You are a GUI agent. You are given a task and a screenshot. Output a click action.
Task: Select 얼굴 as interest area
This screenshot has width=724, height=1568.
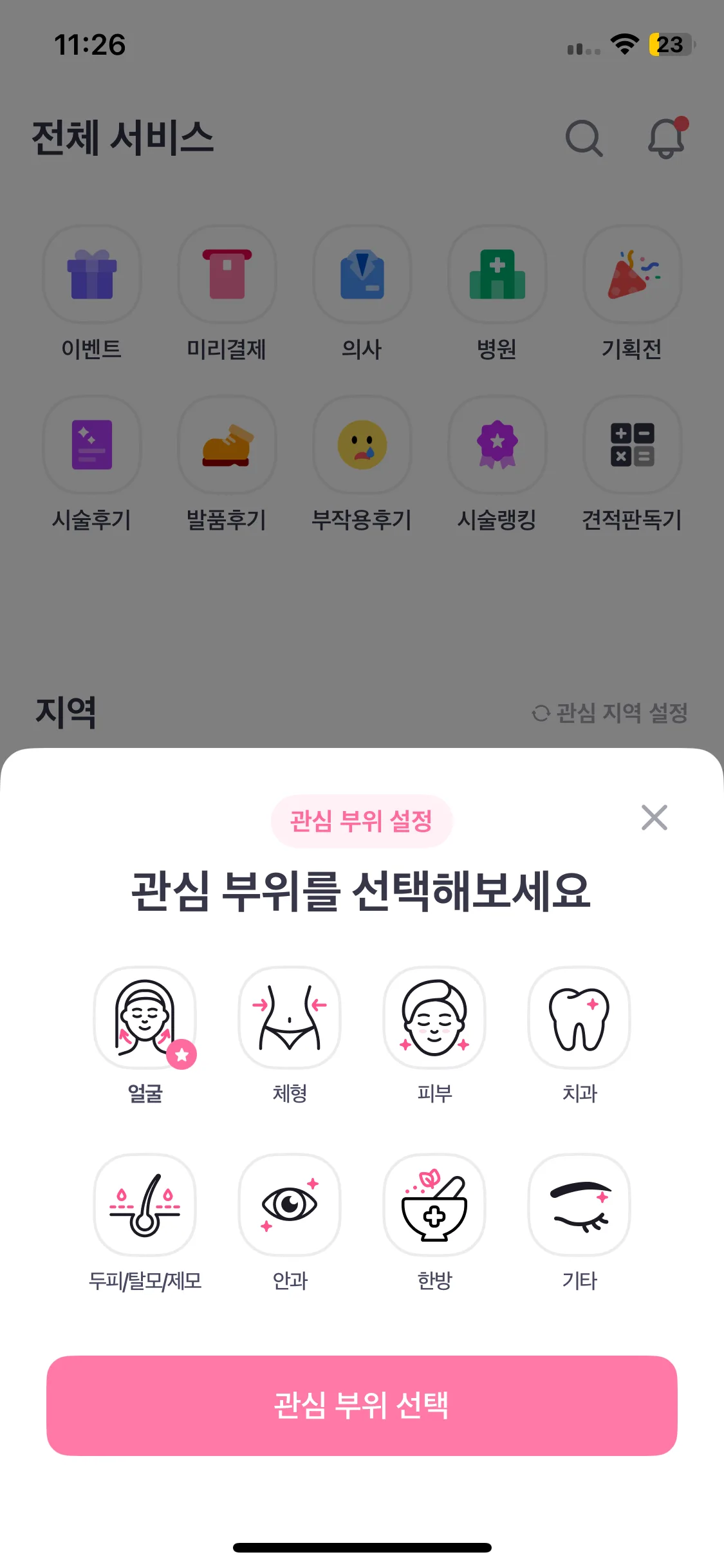[x=145, y=1018]
